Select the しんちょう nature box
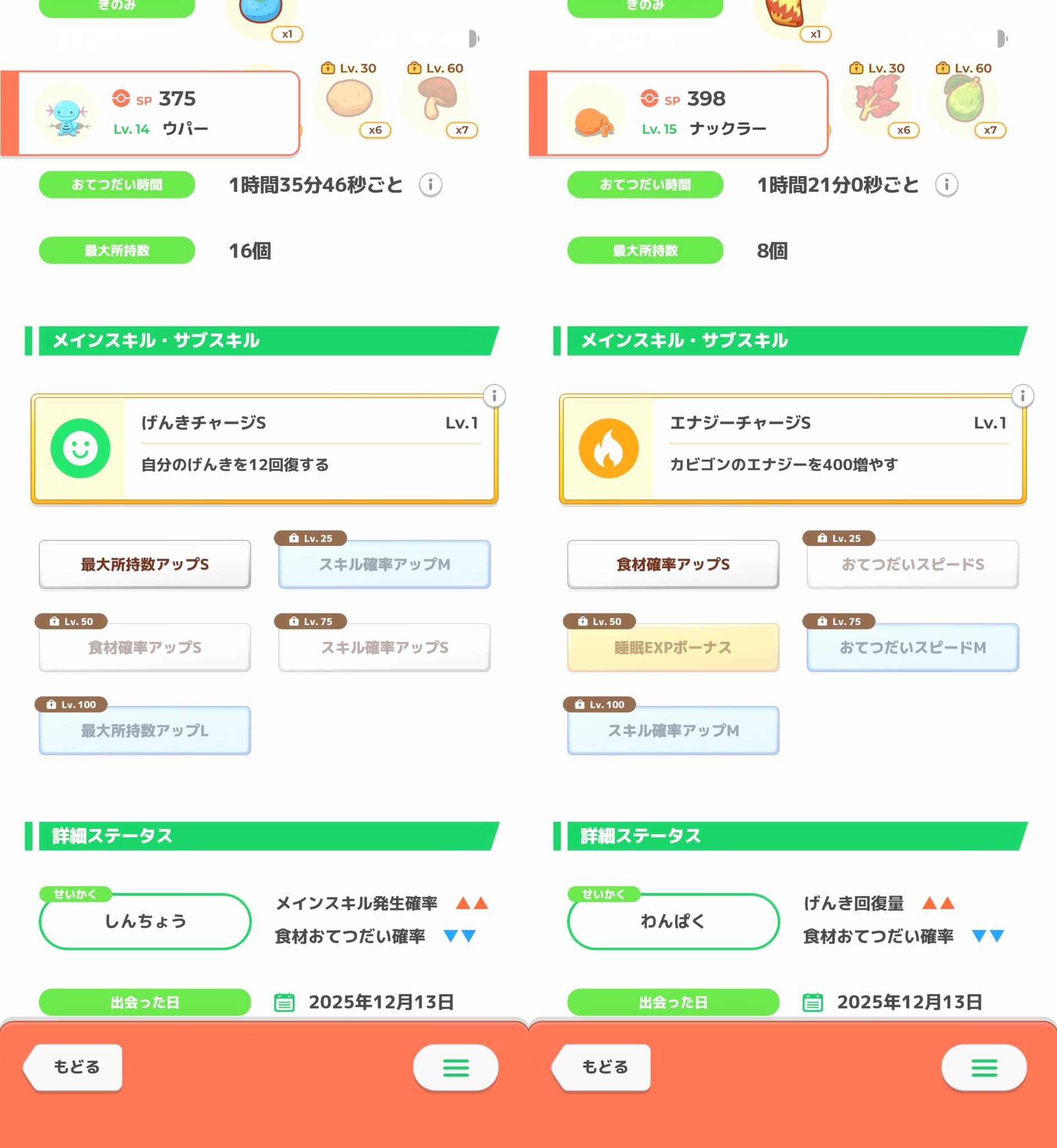 pos(145,921)
